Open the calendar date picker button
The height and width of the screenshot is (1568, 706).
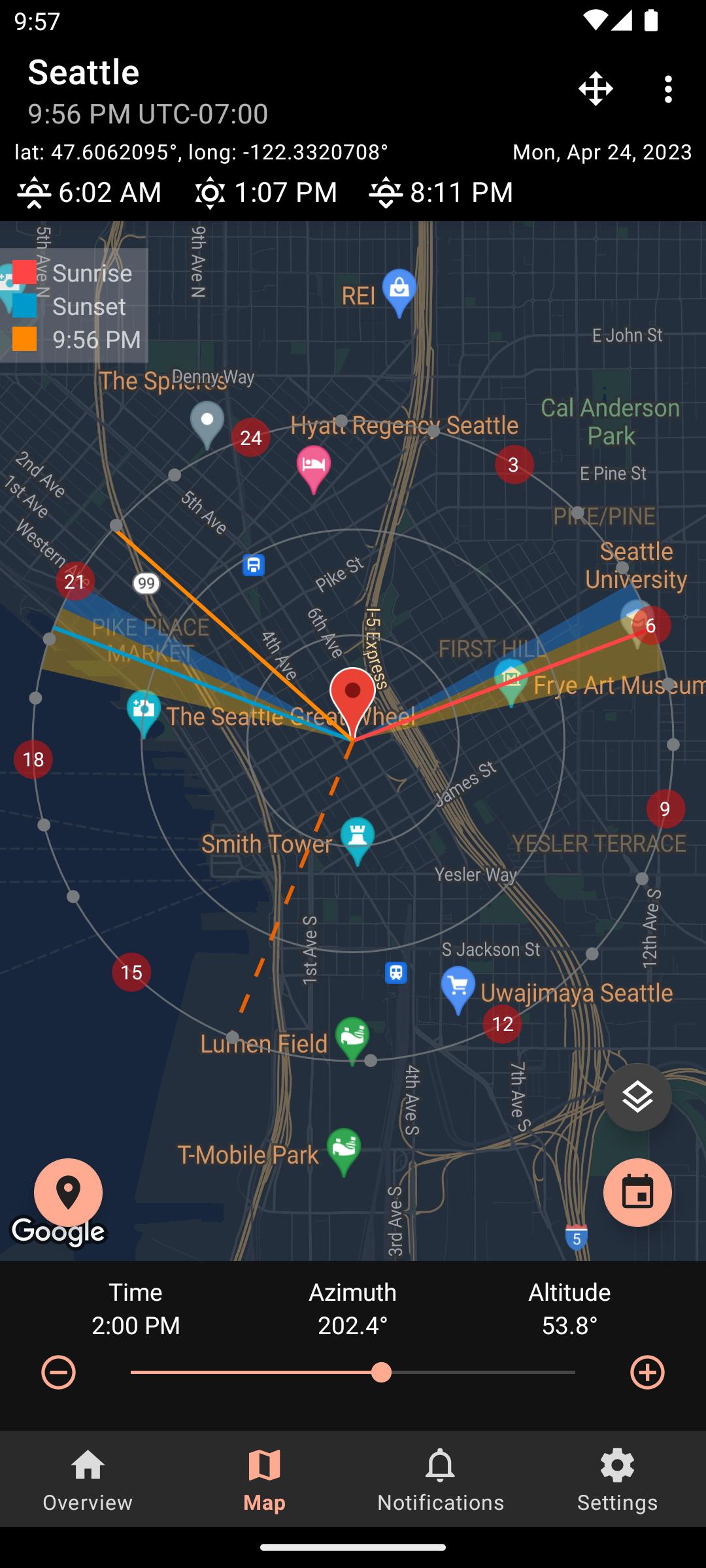click(637, 1192)
